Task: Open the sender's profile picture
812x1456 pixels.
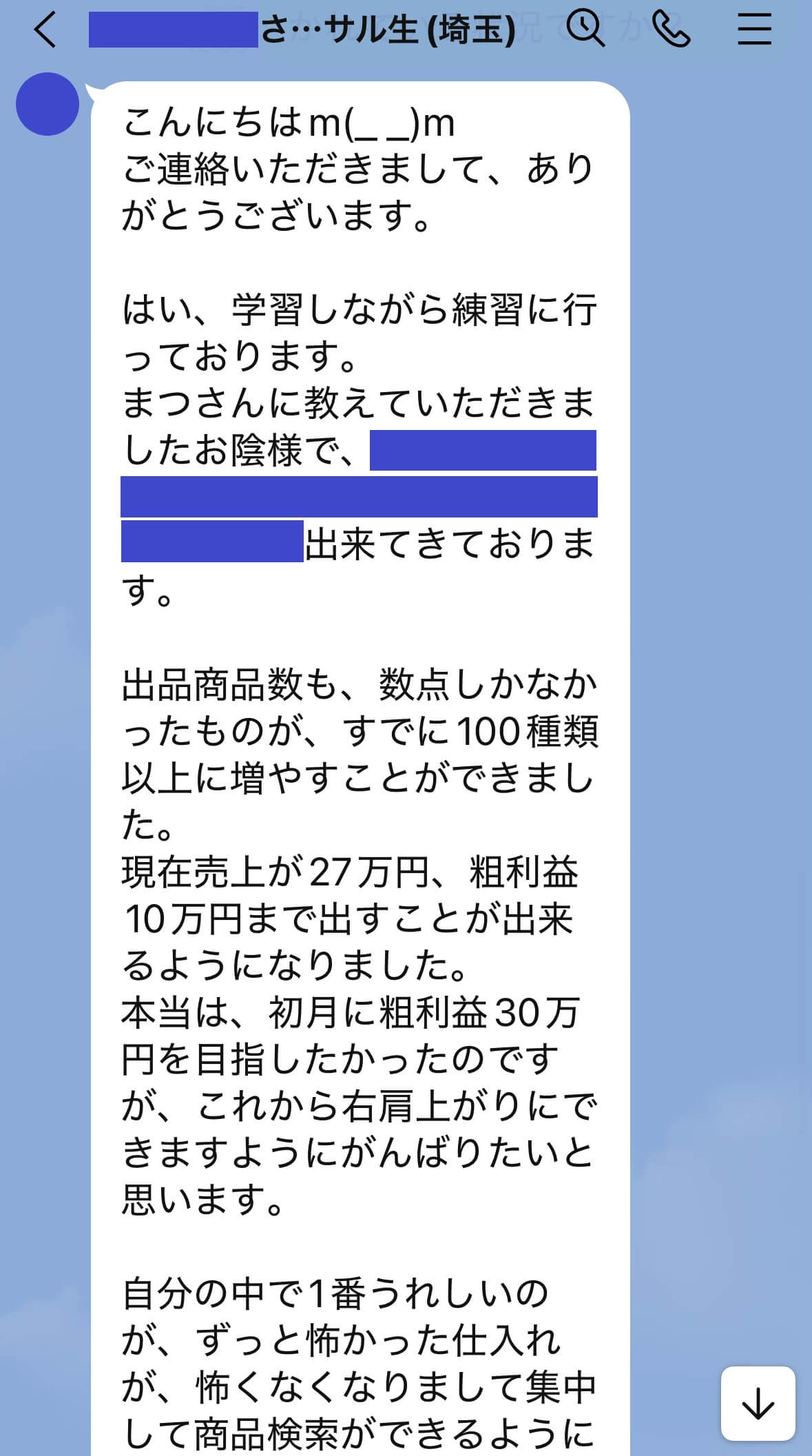Action: (48, 104)
